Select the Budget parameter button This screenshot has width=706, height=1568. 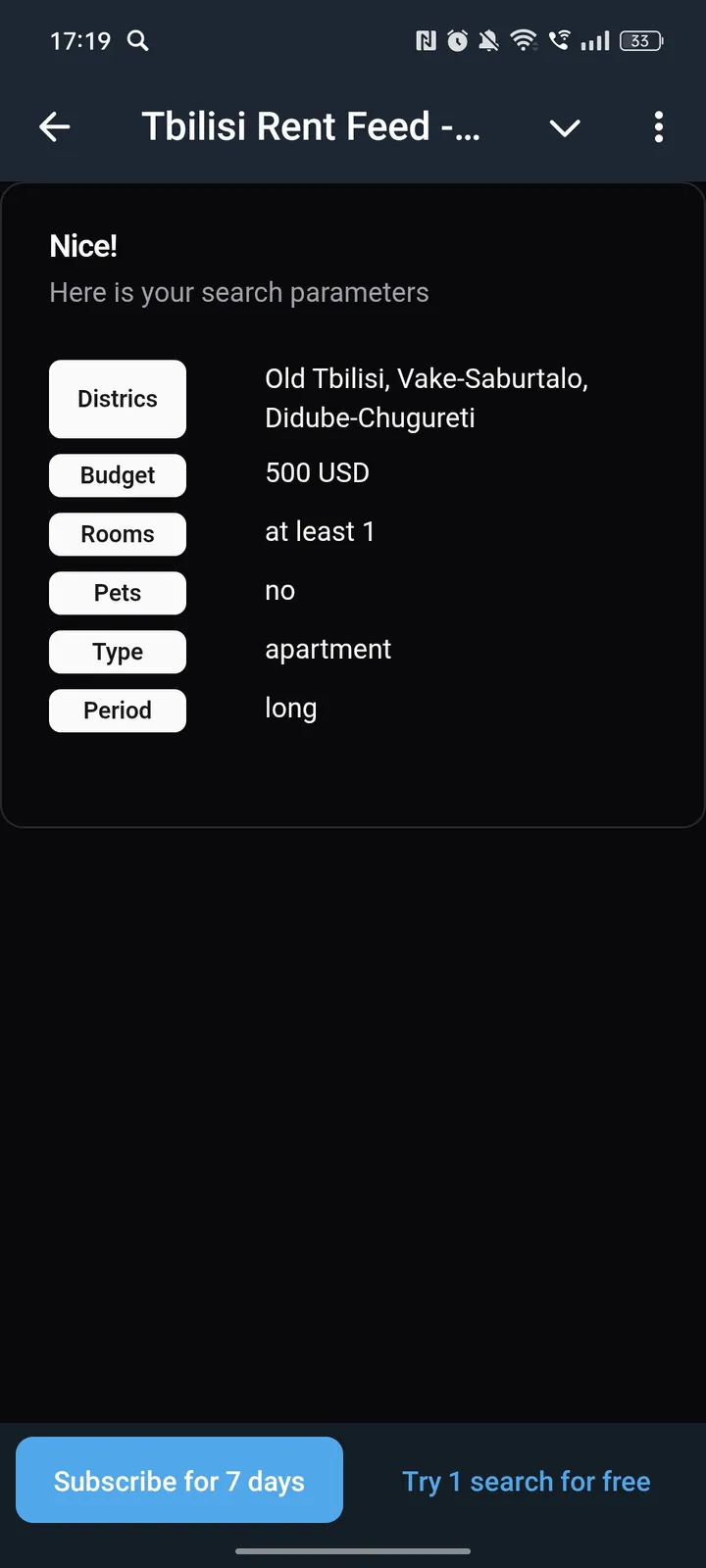[117, 475]
